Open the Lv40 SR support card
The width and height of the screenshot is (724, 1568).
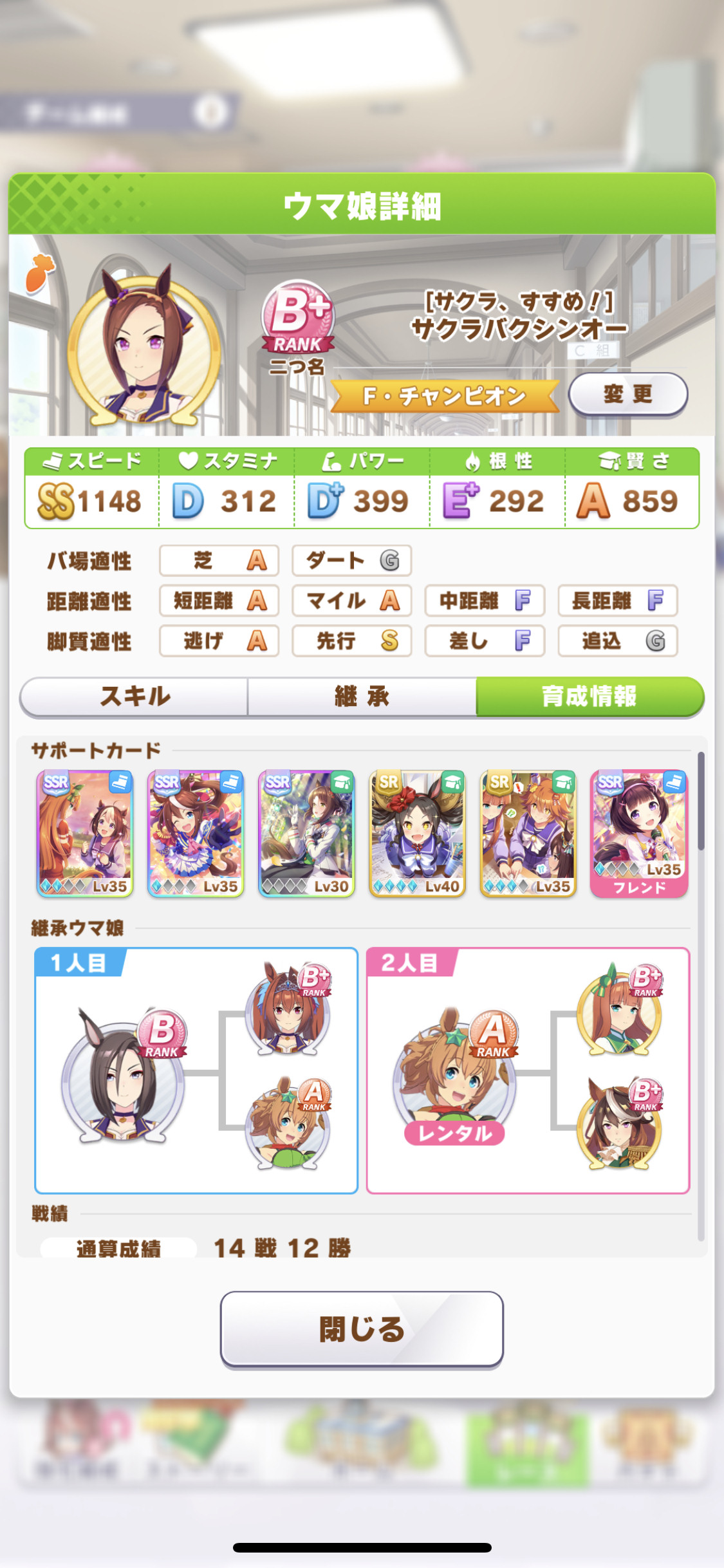417,834
